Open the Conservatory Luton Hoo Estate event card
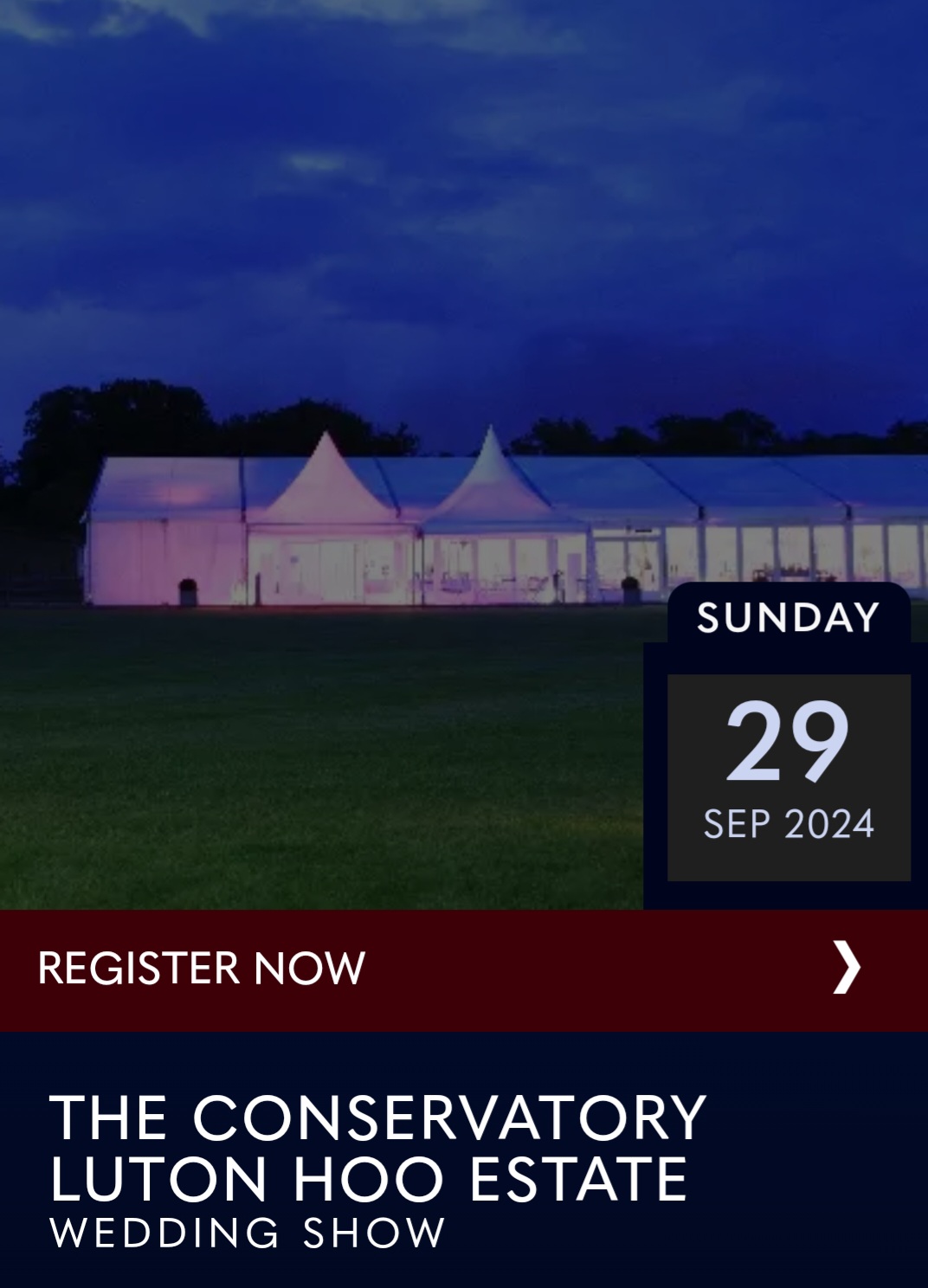This screenshot has height=1288, width=928. pos(377,1147)
